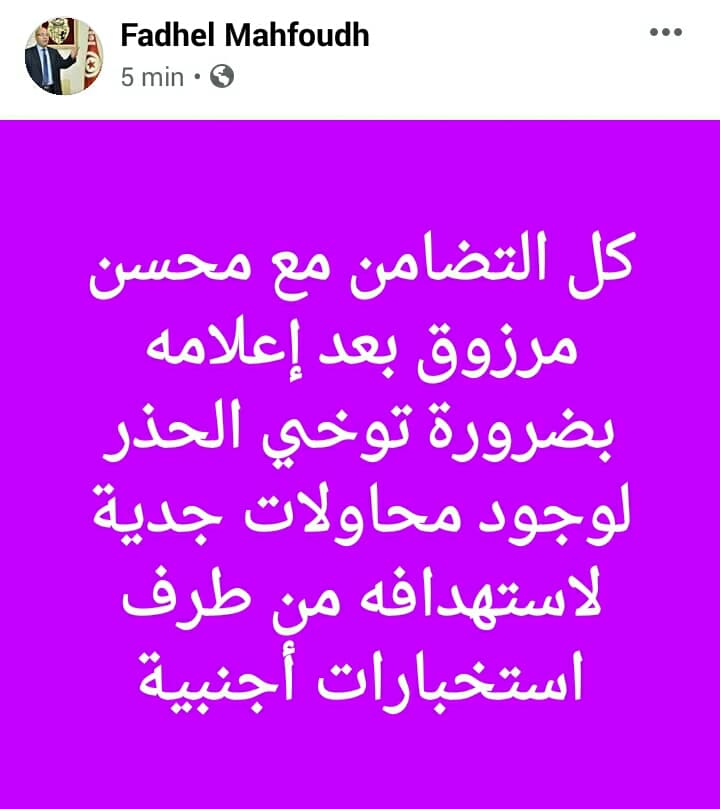
Task: Open the Fadhel Mahfoudh profile name link
Action: (x=245, y=36)
